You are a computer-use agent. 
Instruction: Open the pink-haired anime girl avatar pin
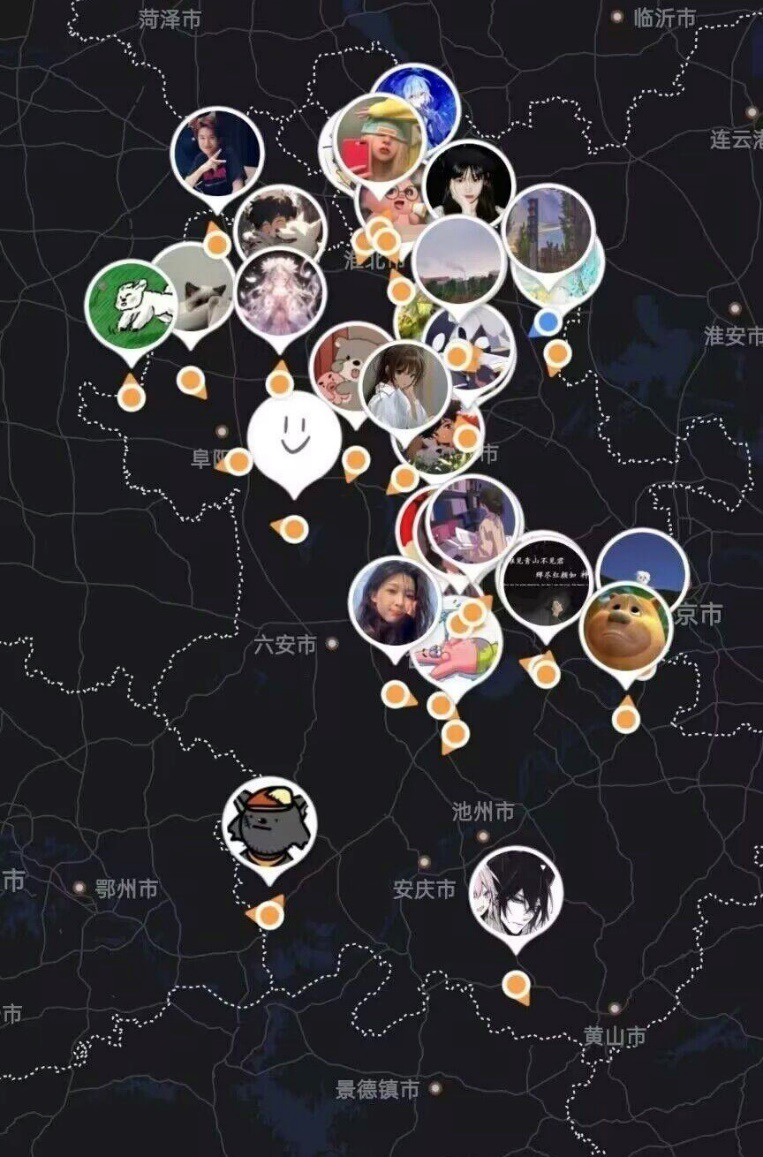click(x=280, y=293)
